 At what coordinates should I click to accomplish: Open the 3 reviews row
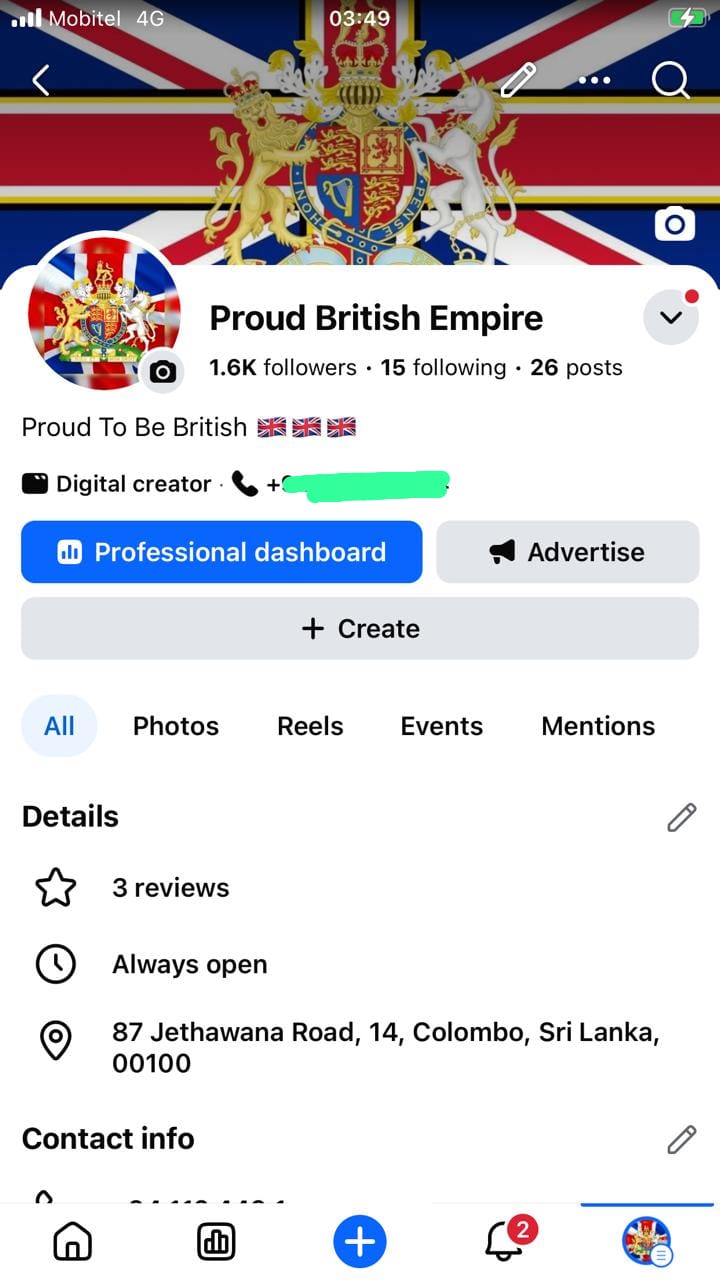[x=170, y=888]
